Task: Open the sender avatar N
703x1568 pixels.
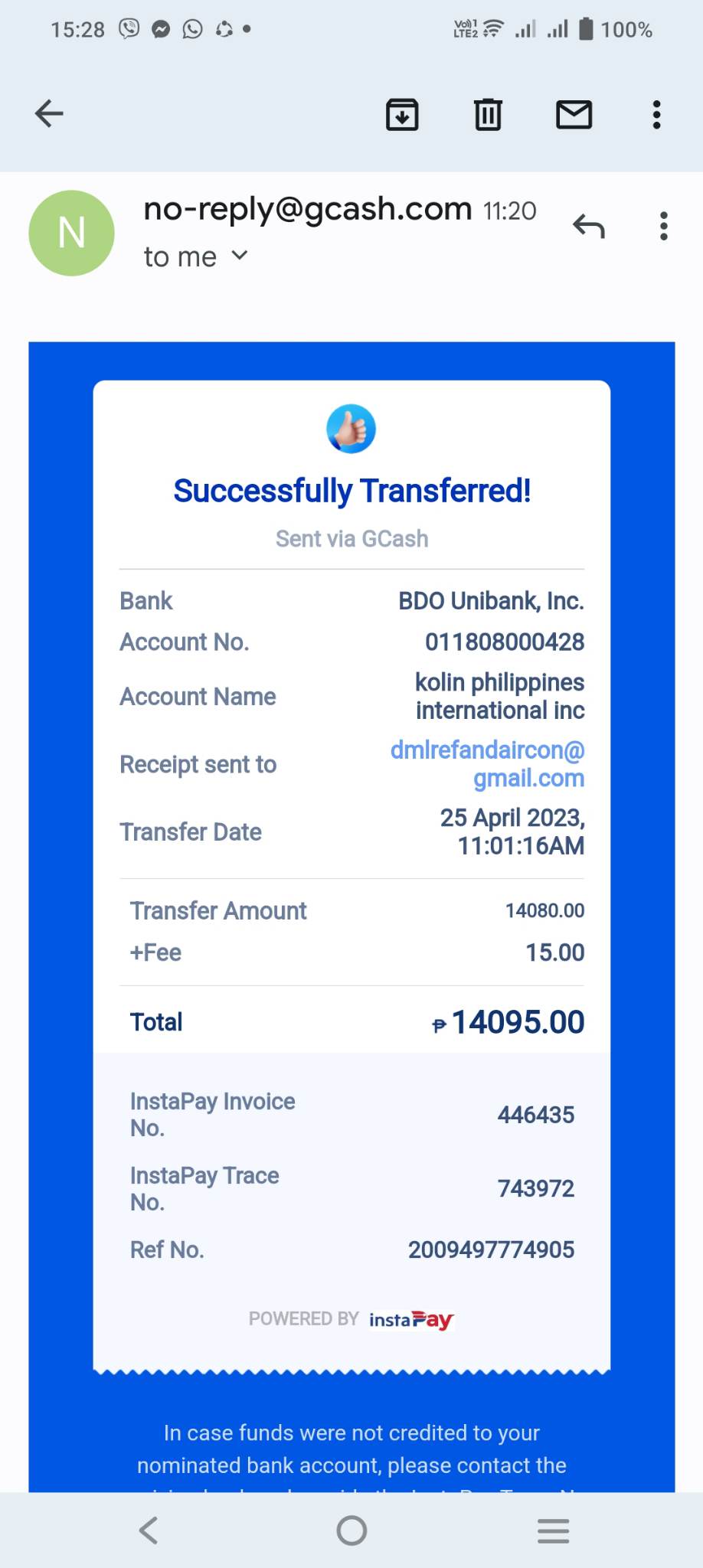Action: [x=72, y=233]
